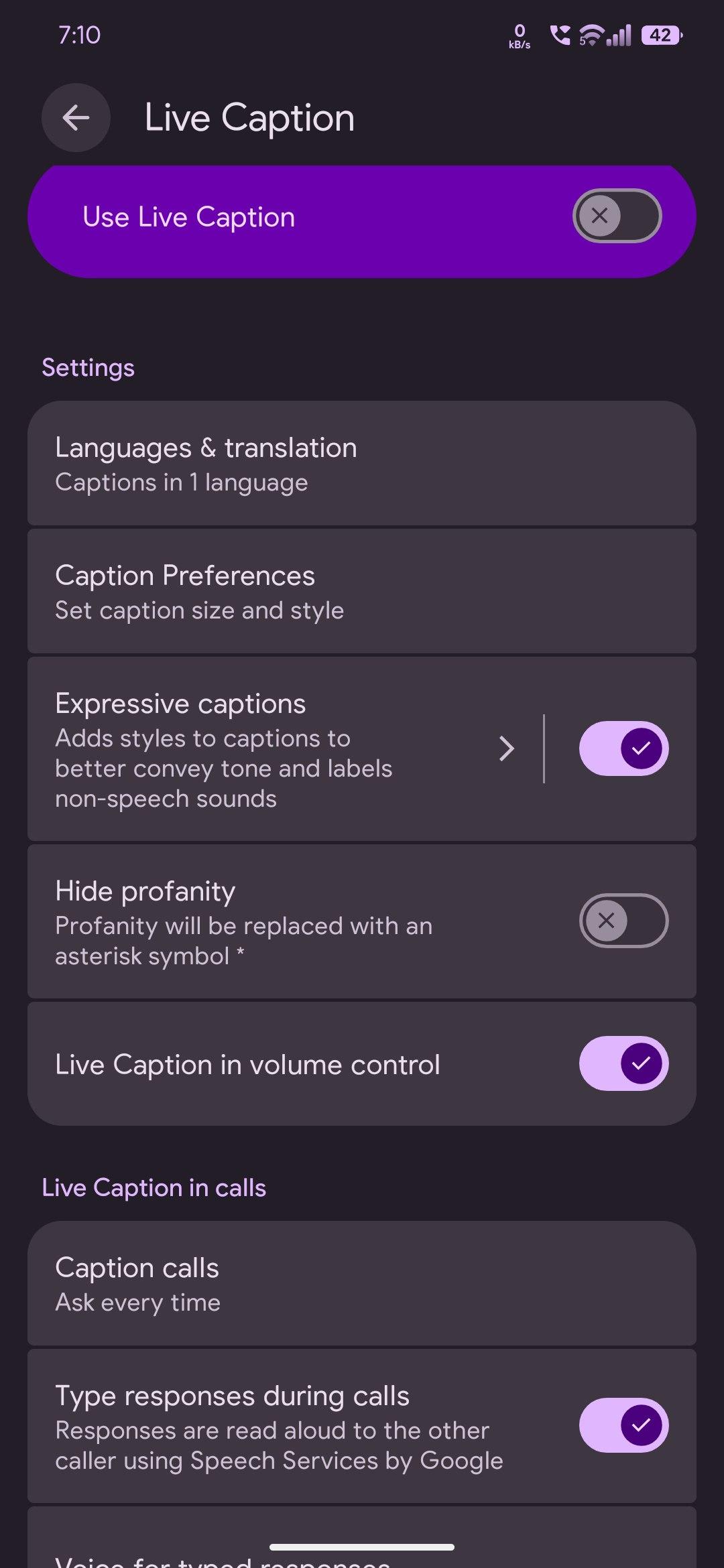The image size is (724, 1568).
Task: Turn off Live Caption in volume control
Action: [x=623, y=1063]
